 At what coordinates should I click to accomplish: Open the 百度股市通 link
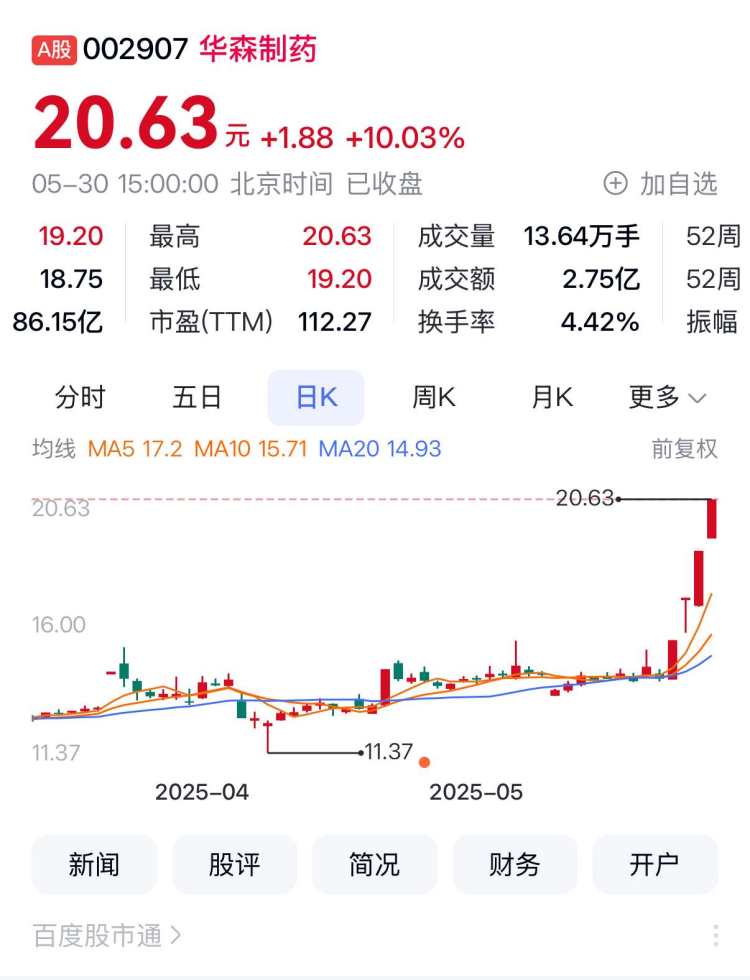click(107, 936)
